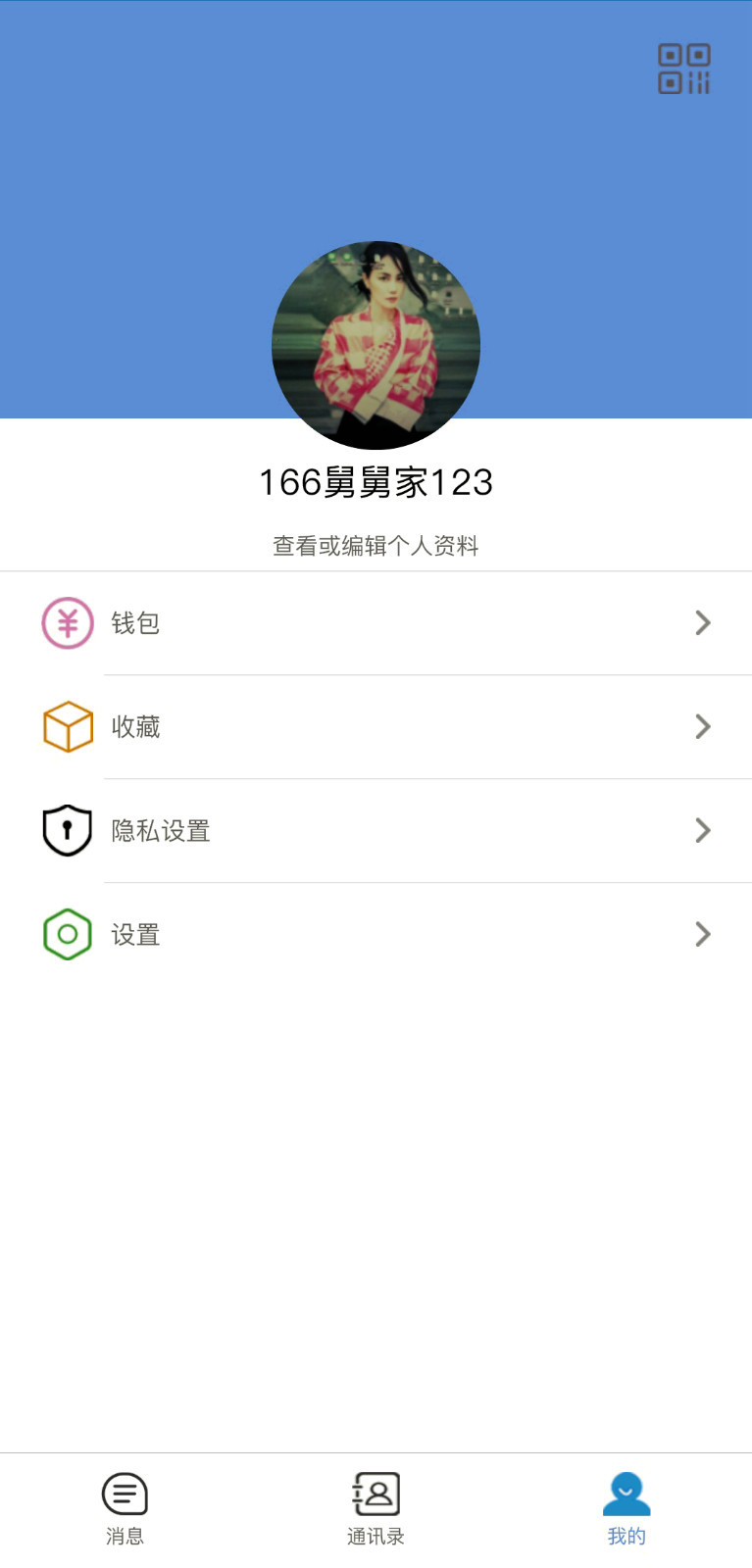Switch to the 消息 tab
752x1568 pixels.
tap(125, 1507)
